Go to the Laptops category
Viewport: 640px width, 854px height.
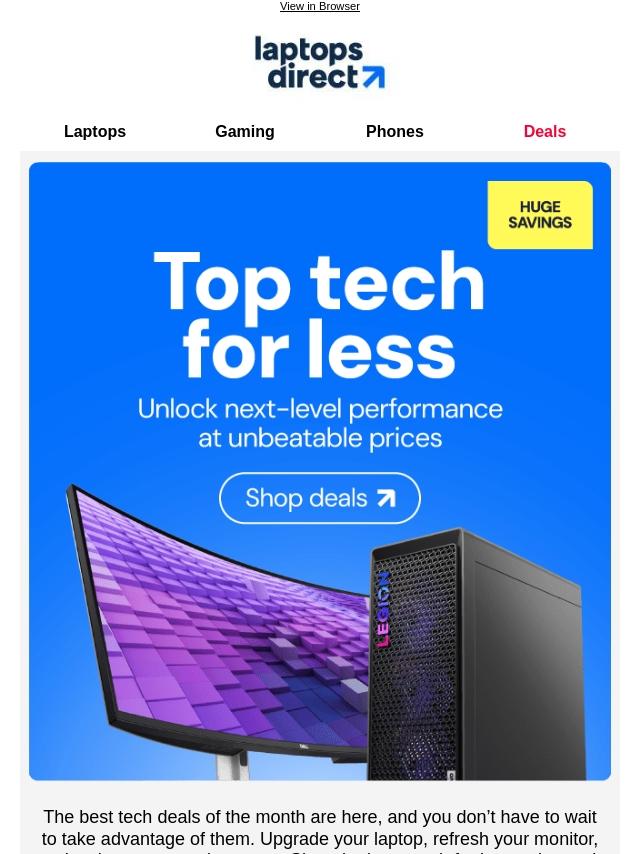click(x=95, y=132)
